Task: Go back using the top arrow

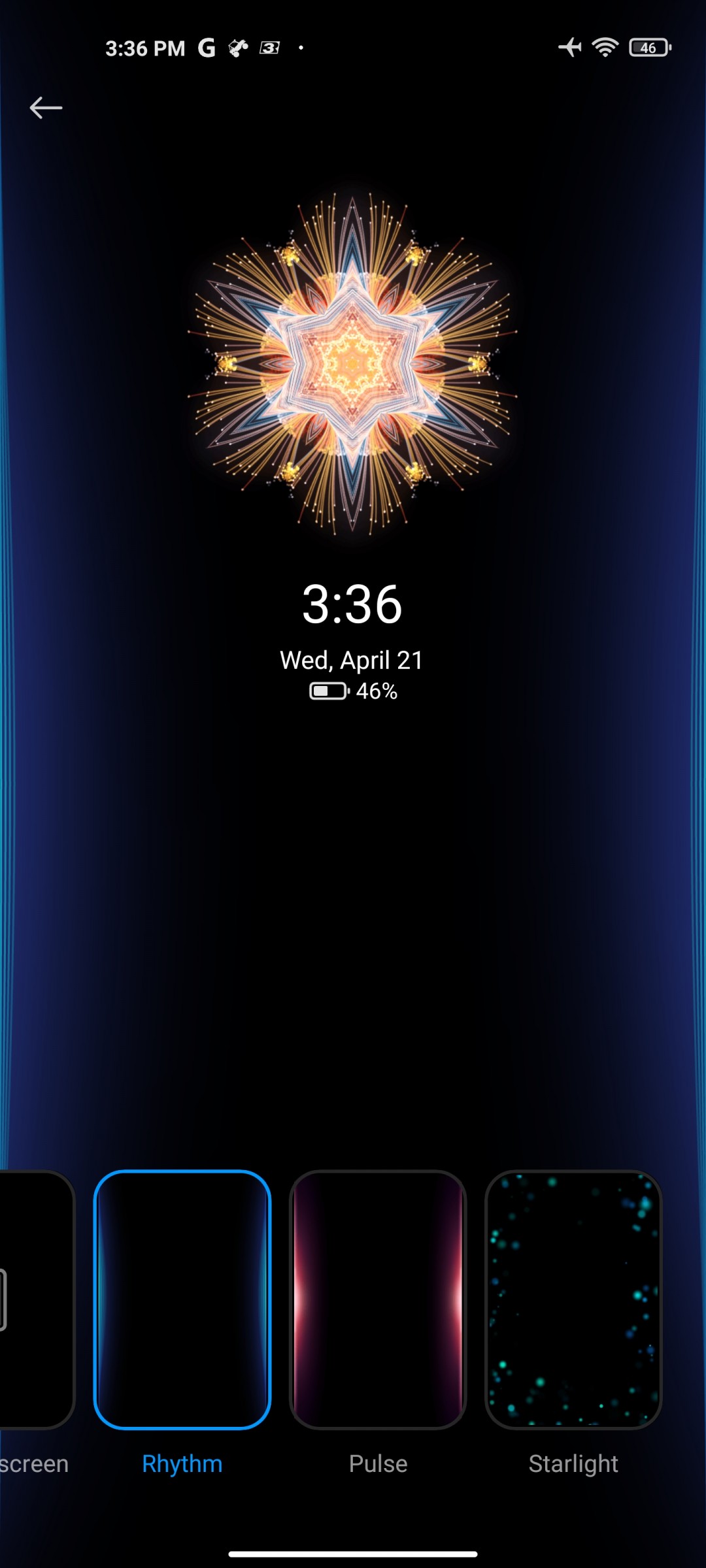Action: tap(46, 108)
